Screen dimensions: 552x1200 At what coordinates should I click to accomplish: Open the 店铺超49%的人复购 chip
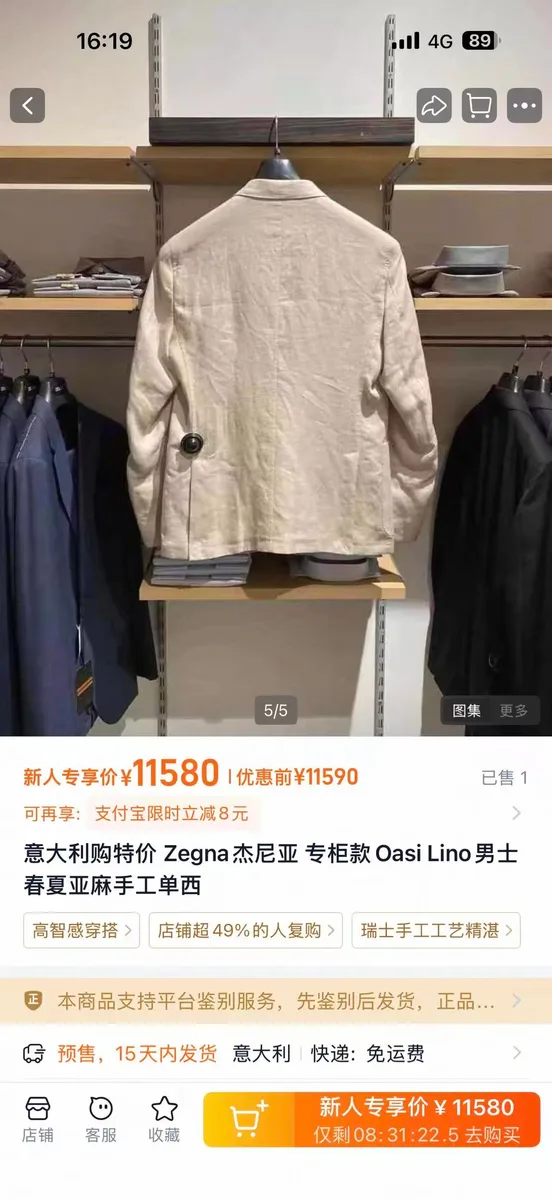click(246, 930)
